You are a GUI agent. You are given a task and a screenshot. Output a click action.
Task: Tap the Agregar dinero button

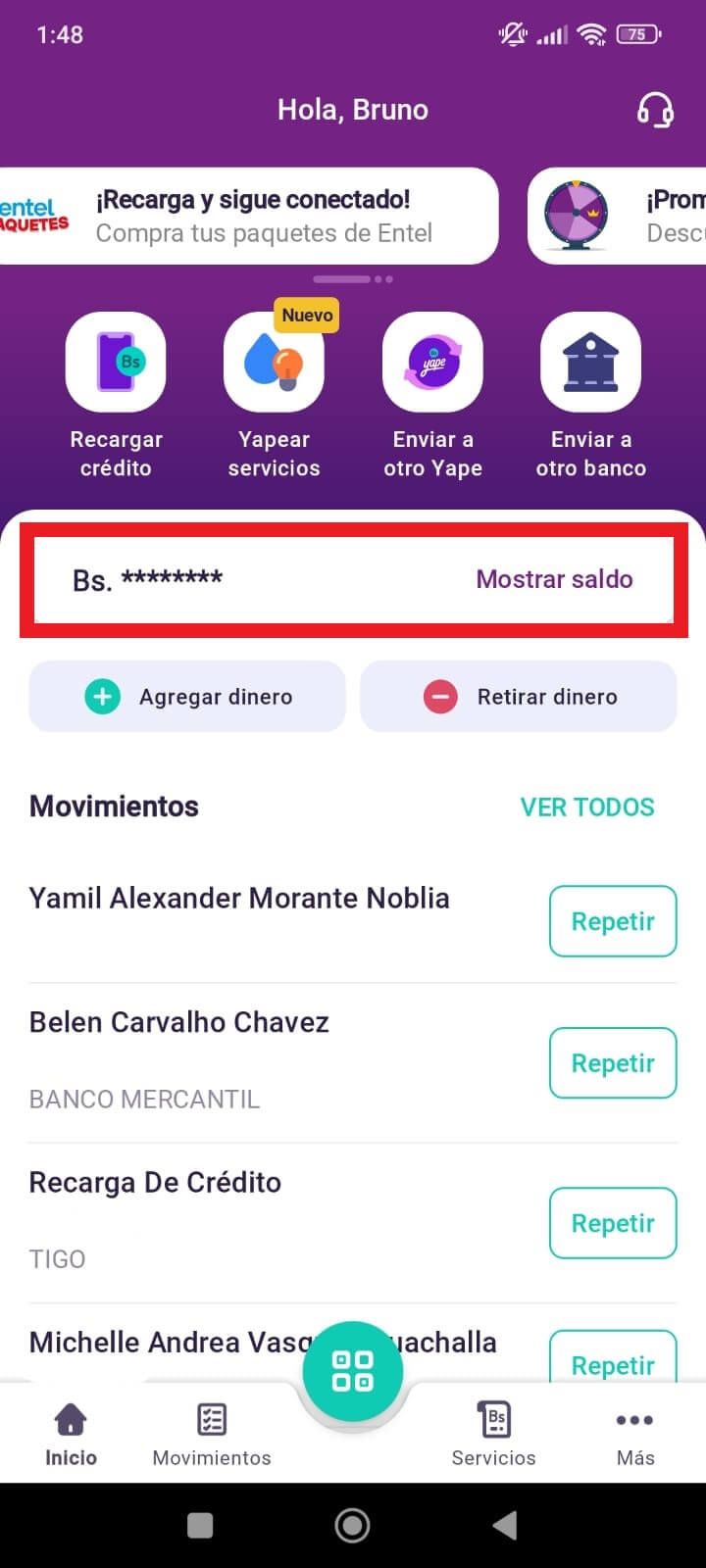(x=187, y=697)
